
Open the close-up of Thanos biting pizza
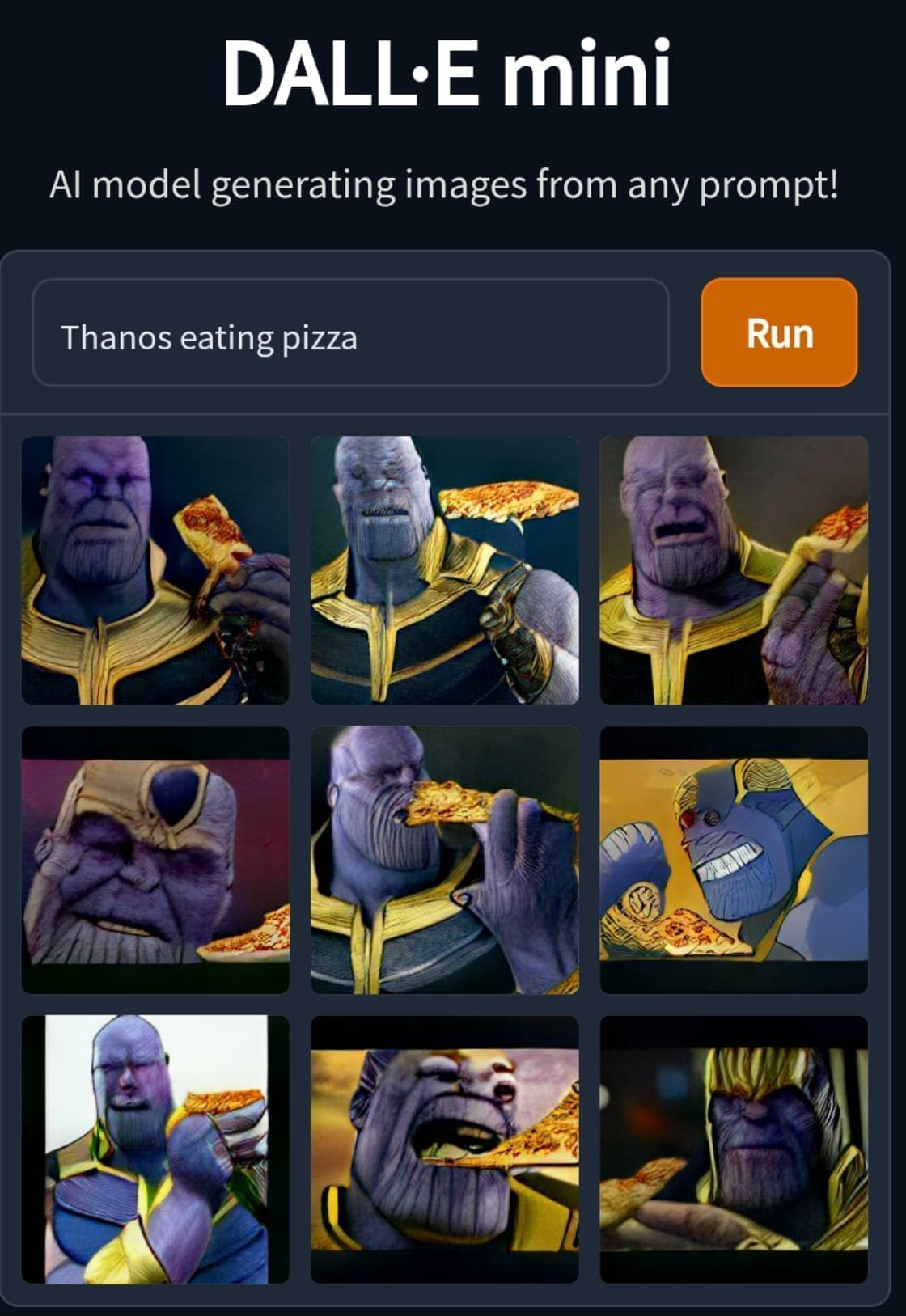pyautogui.click(x=444, y=1149)
